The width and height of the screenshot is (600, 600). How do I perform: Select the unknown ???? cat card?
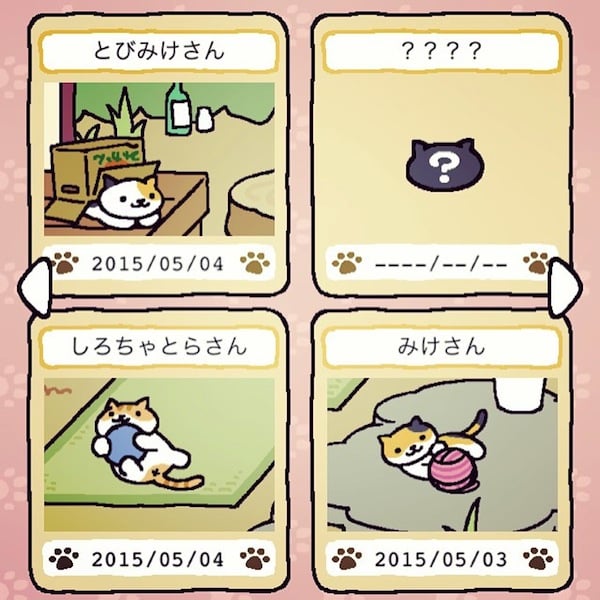click(440, 160)
